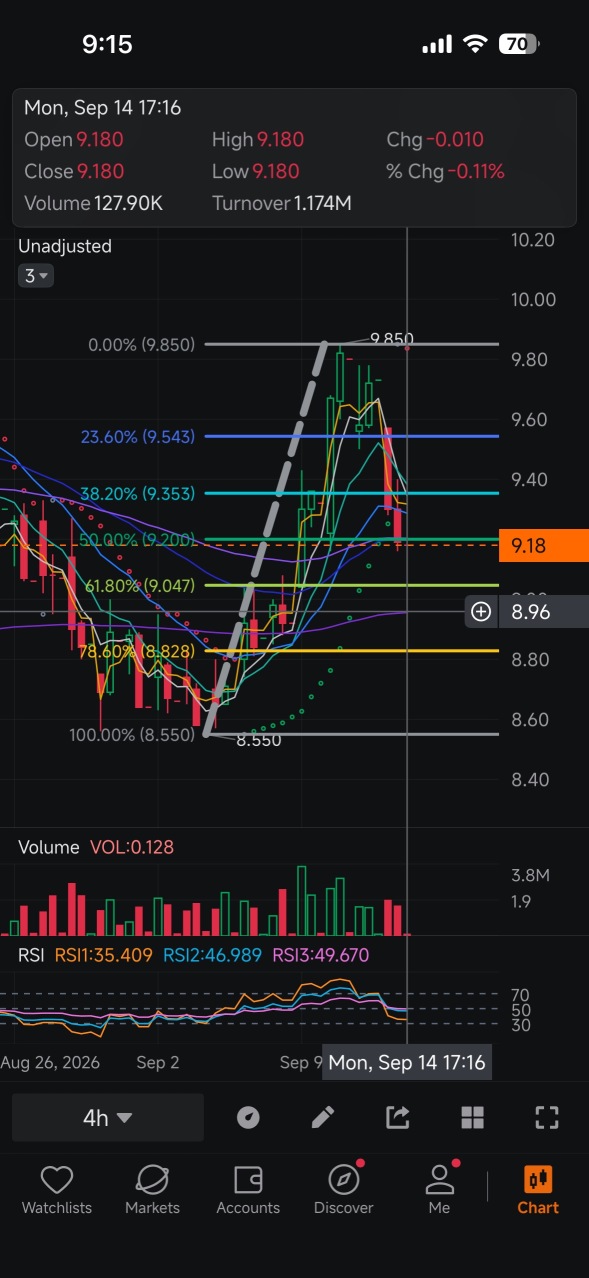The image size is (589, 1278).
Task: Expand chart to full screen
Action: [x=546, y=1117]
